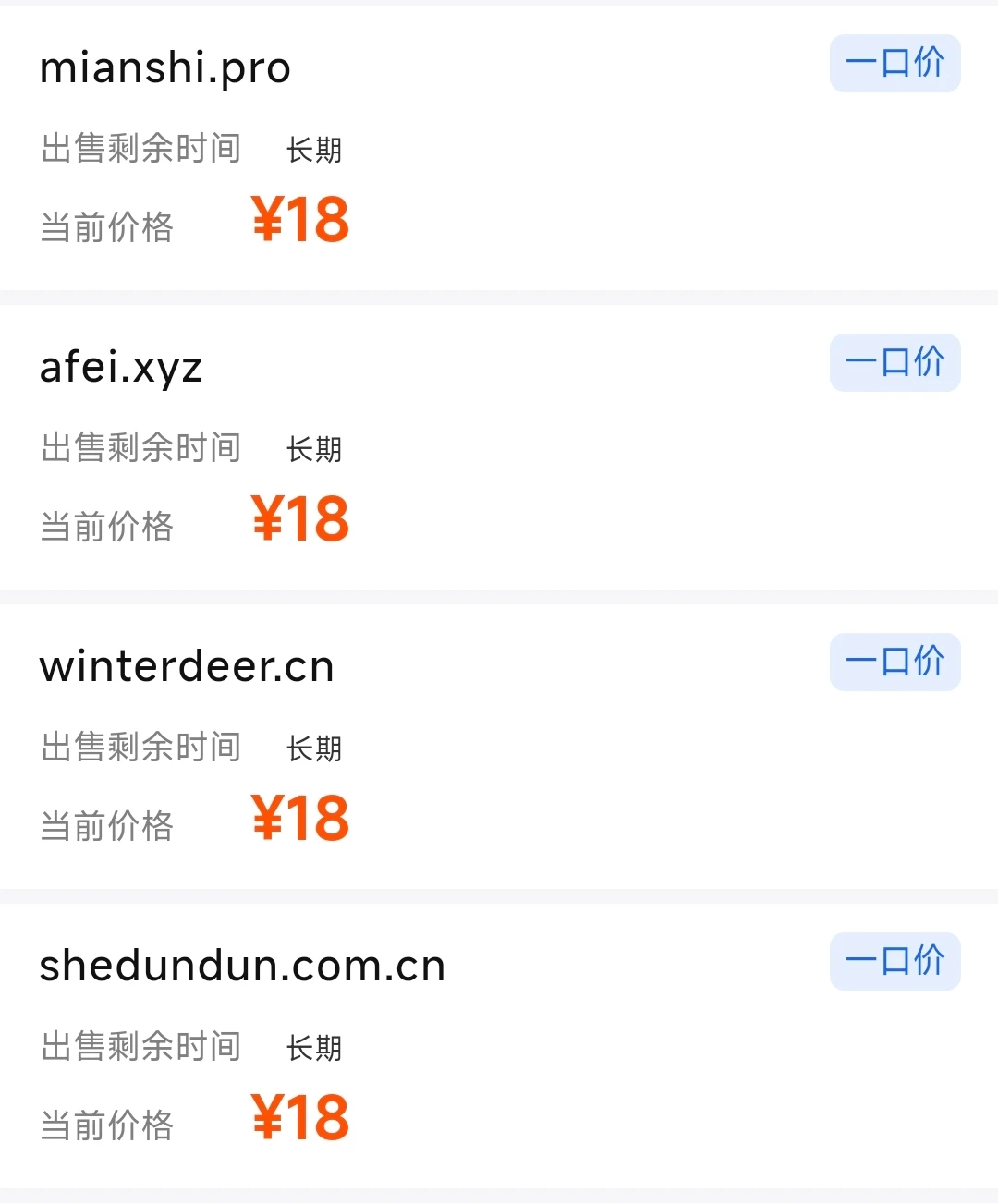
Task: Select 一口价 badge on winterdeer.cn
Action: [895, 662]
